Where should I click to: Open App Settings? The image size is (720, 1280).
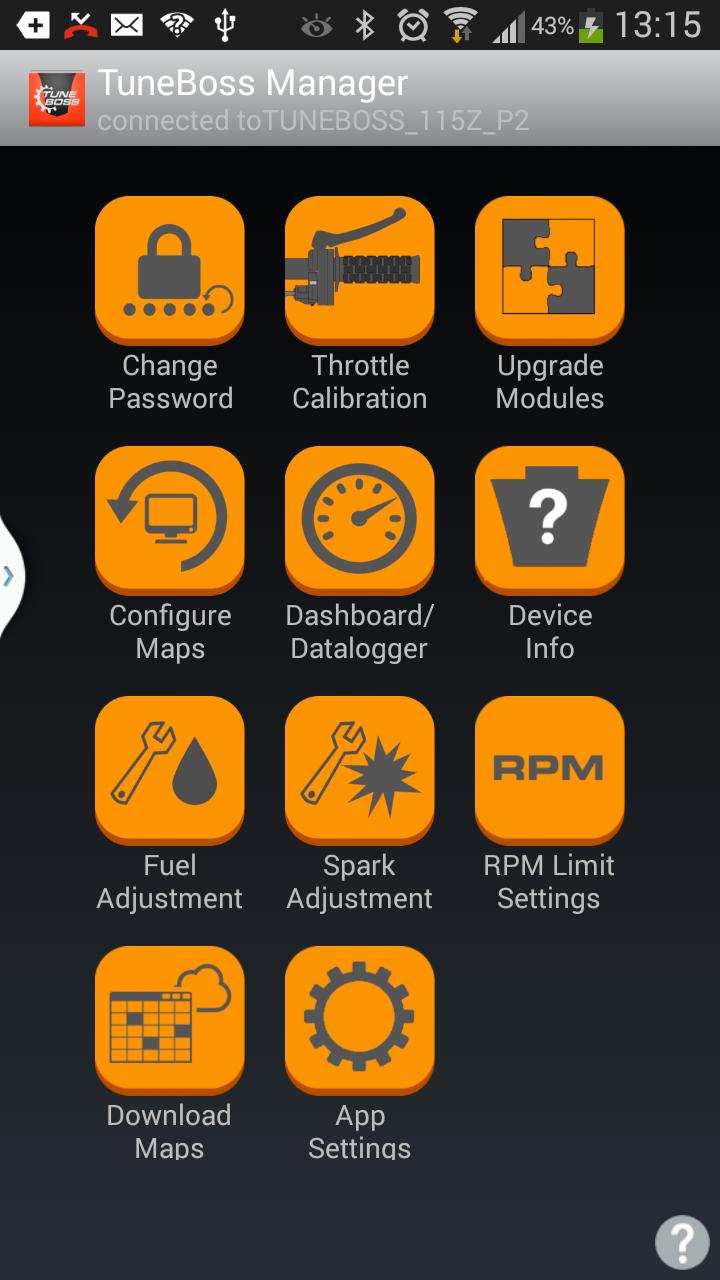[x=360, y=1020]
